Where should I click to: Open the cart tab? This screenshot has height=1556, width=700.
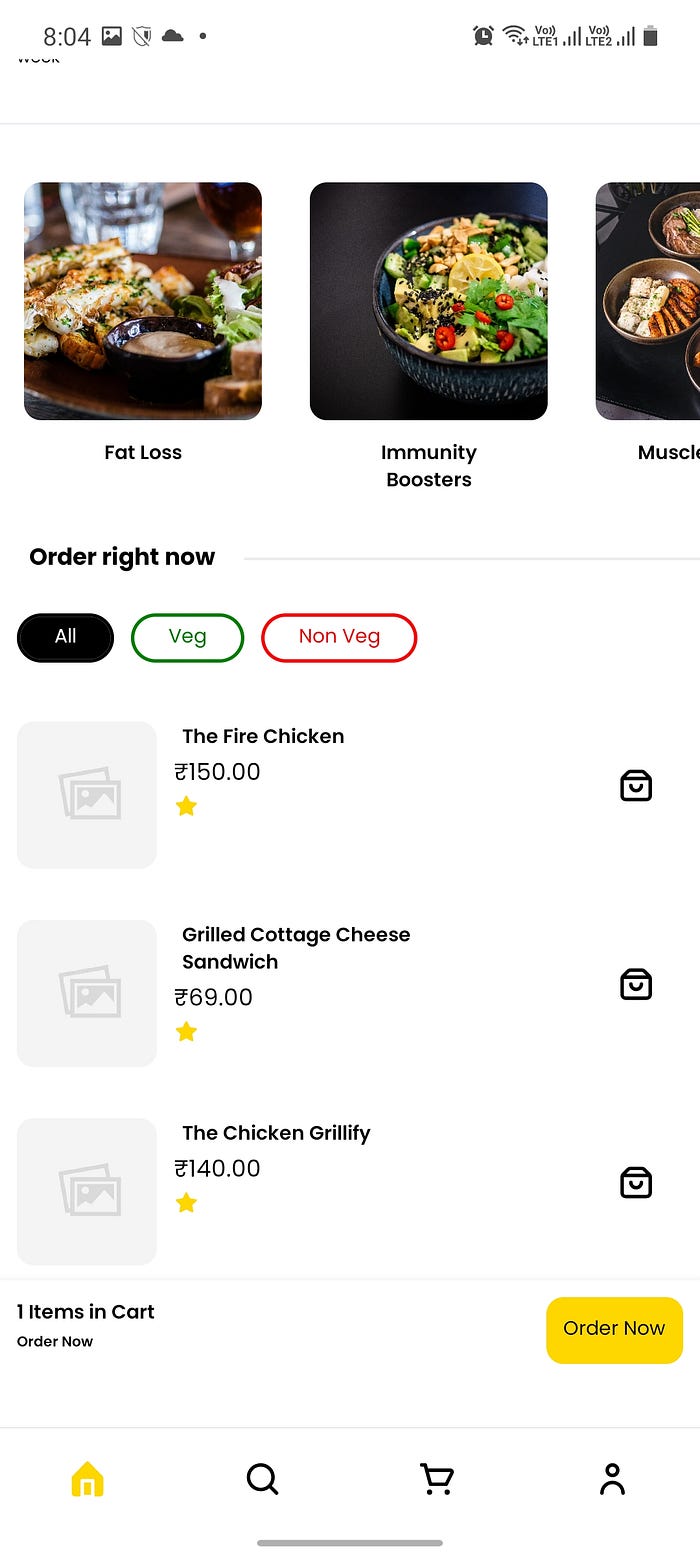[436, 1479]
